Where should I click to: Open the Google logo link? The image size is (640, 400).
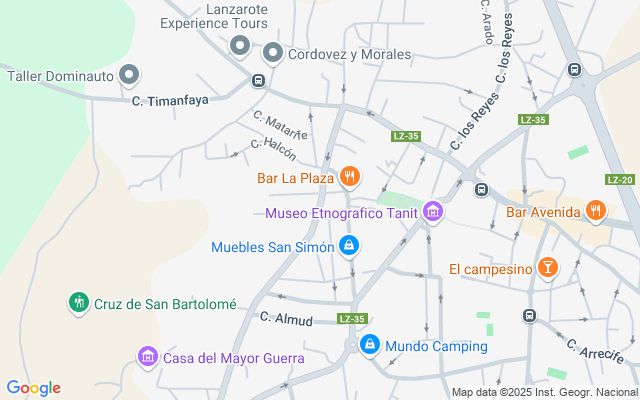[x=33, y=388]
